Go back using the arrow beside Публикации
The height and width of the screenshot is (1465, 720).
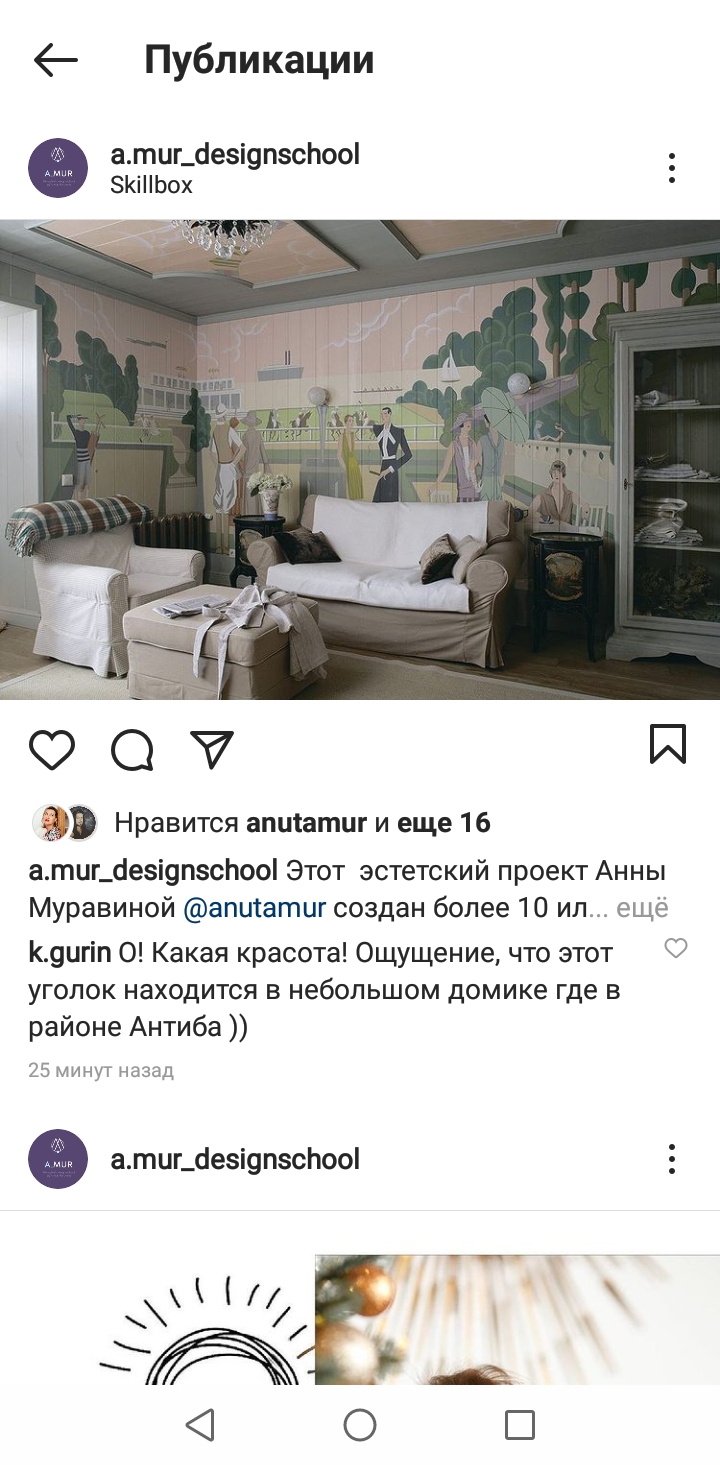(x=55, y=60)
